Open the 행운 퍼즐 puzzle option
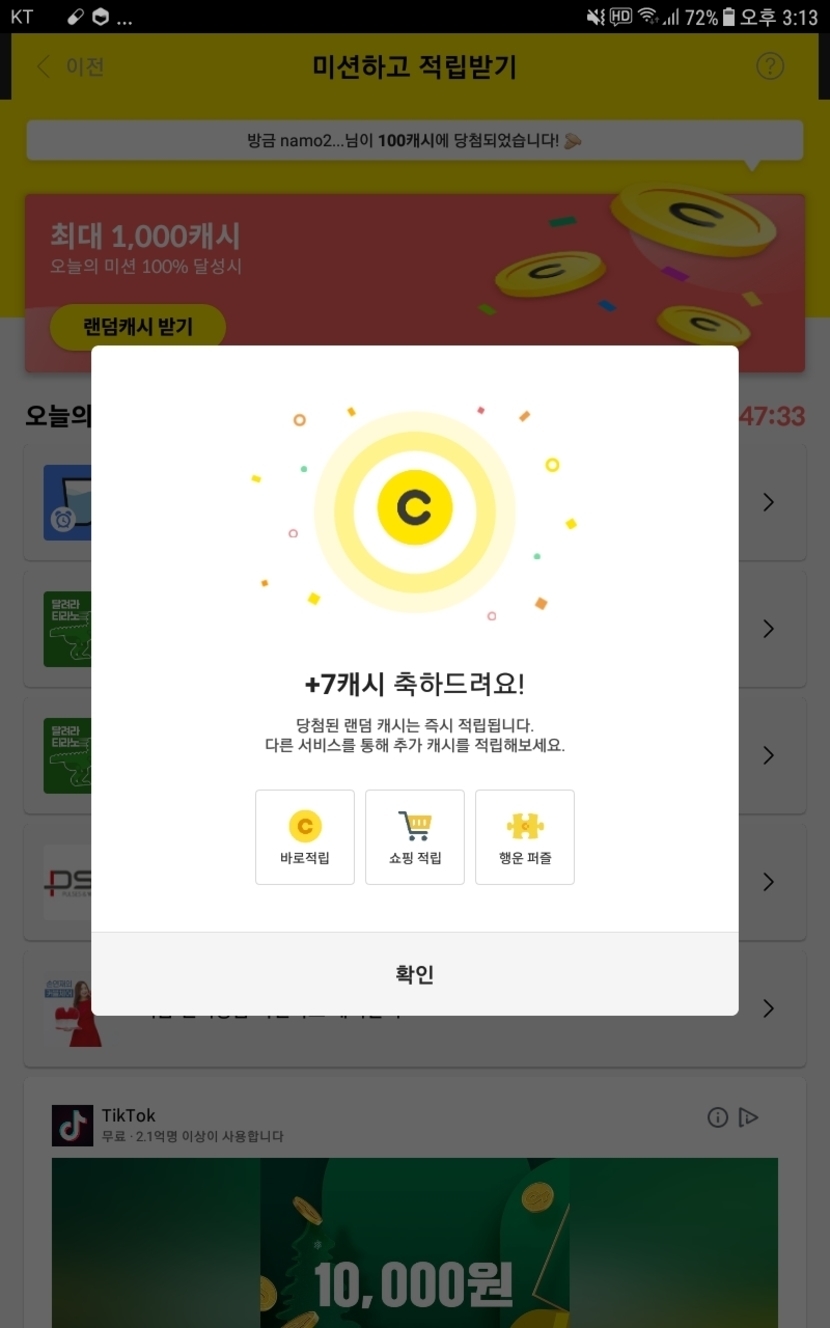 pos(525,837)
